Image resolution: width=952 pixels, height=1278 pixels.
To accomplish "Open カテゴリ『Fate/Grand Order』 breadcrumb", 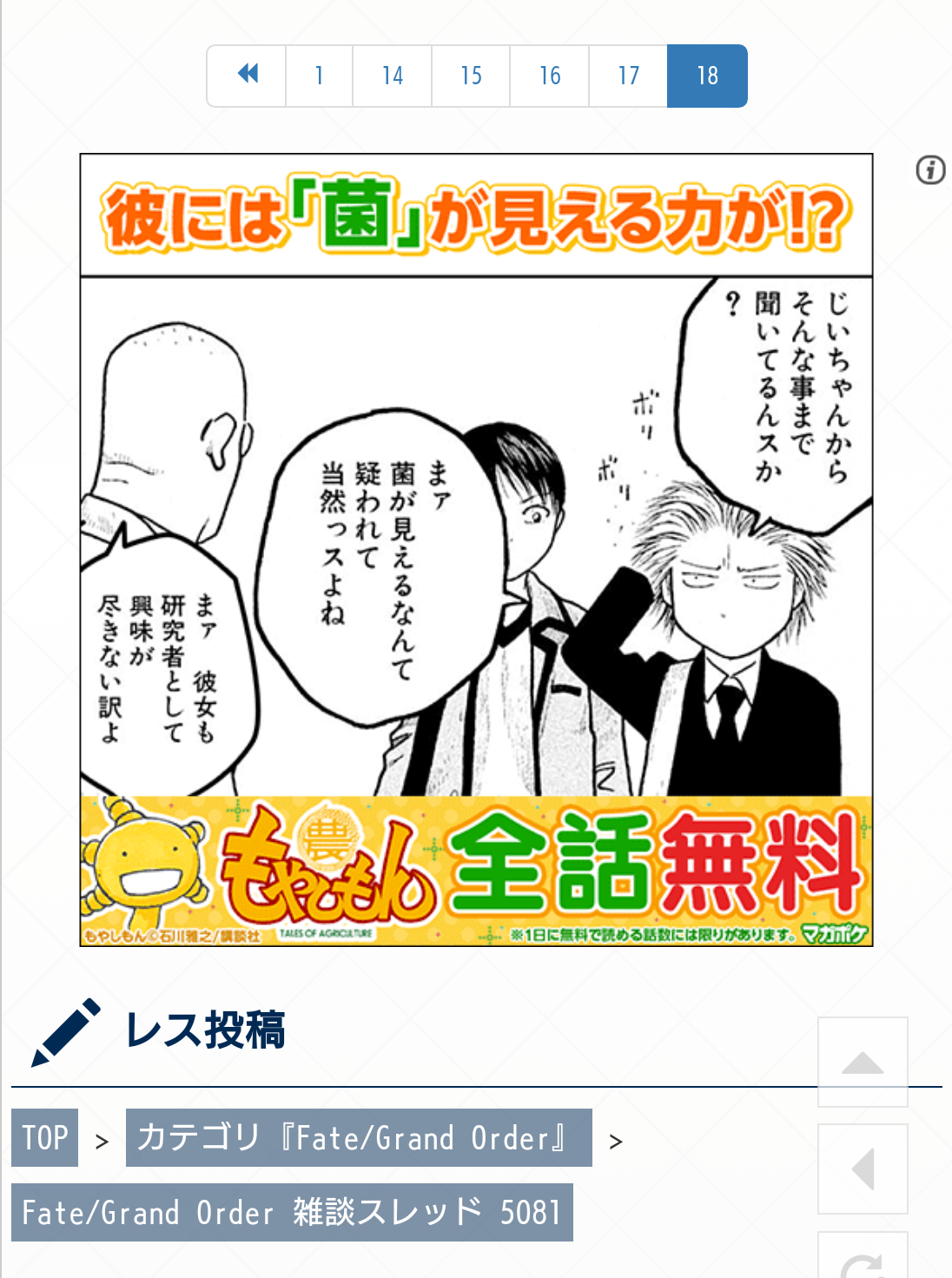I will 359,1137.
